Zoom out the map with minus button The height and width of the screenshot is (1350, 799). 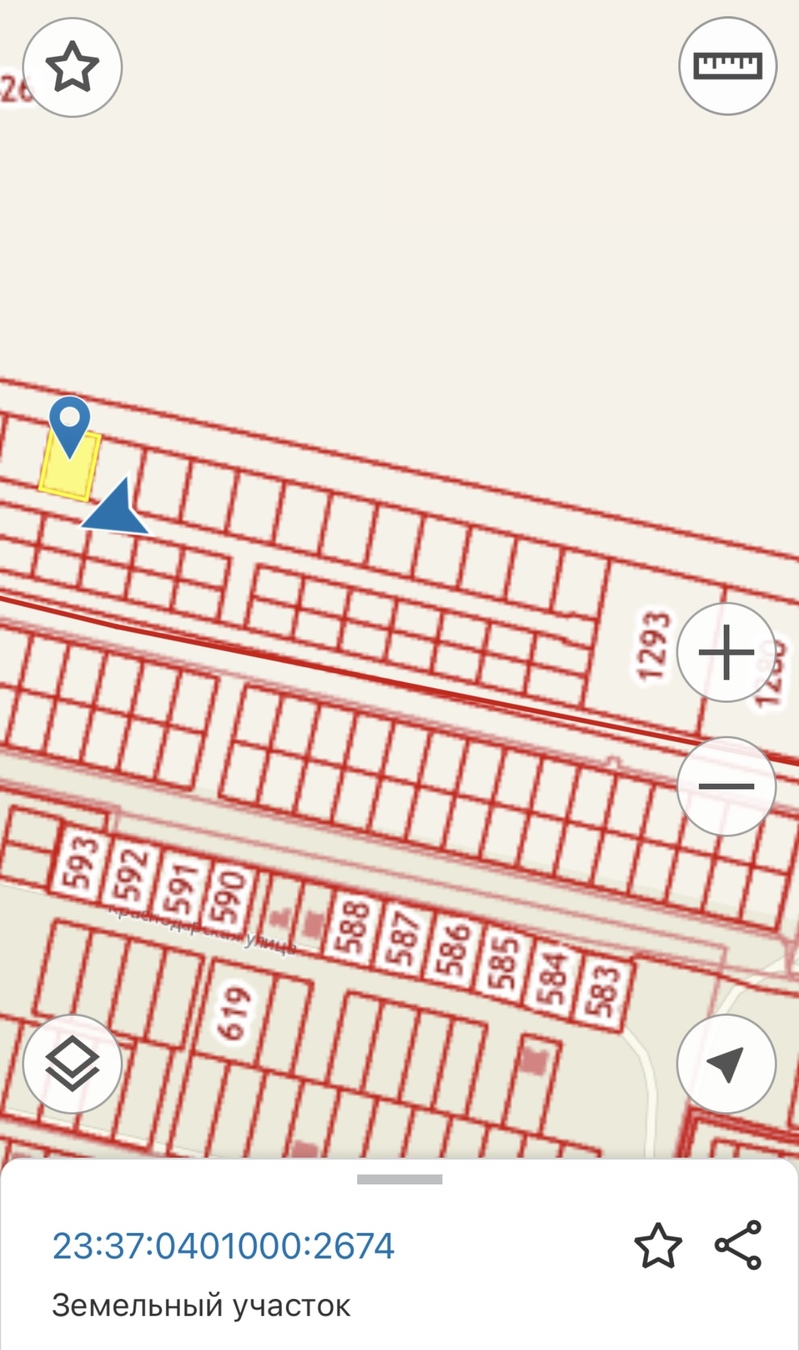point(726,786)
